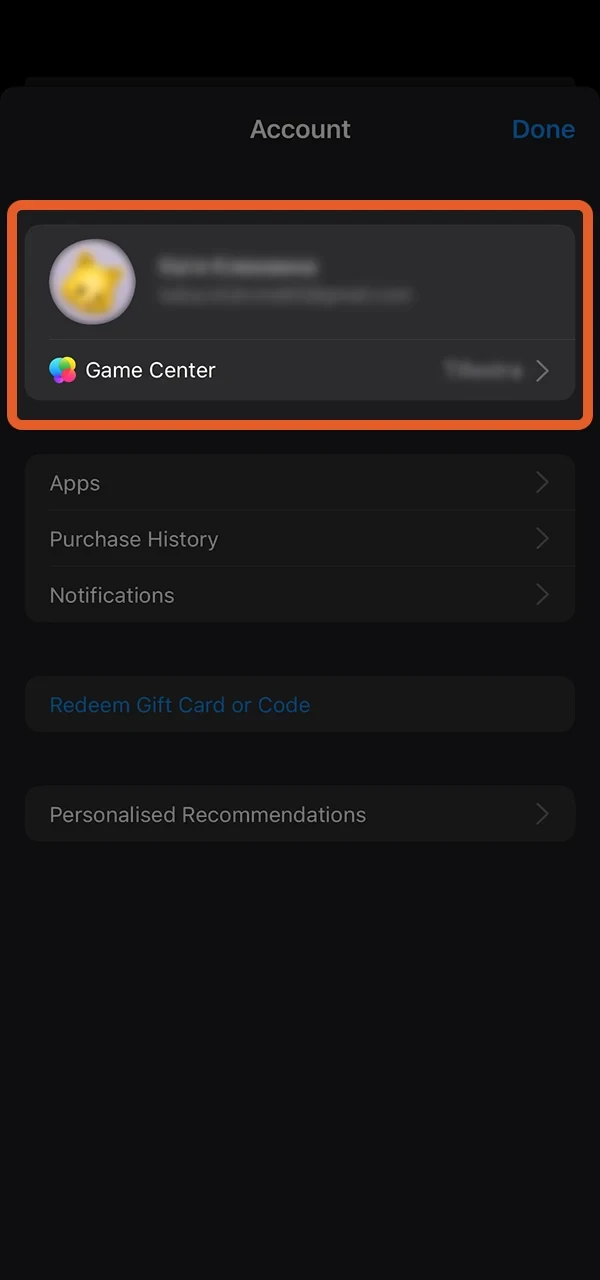600x1280 pixels.
Task: Open Notifications settings
Action: pos(300,595)
